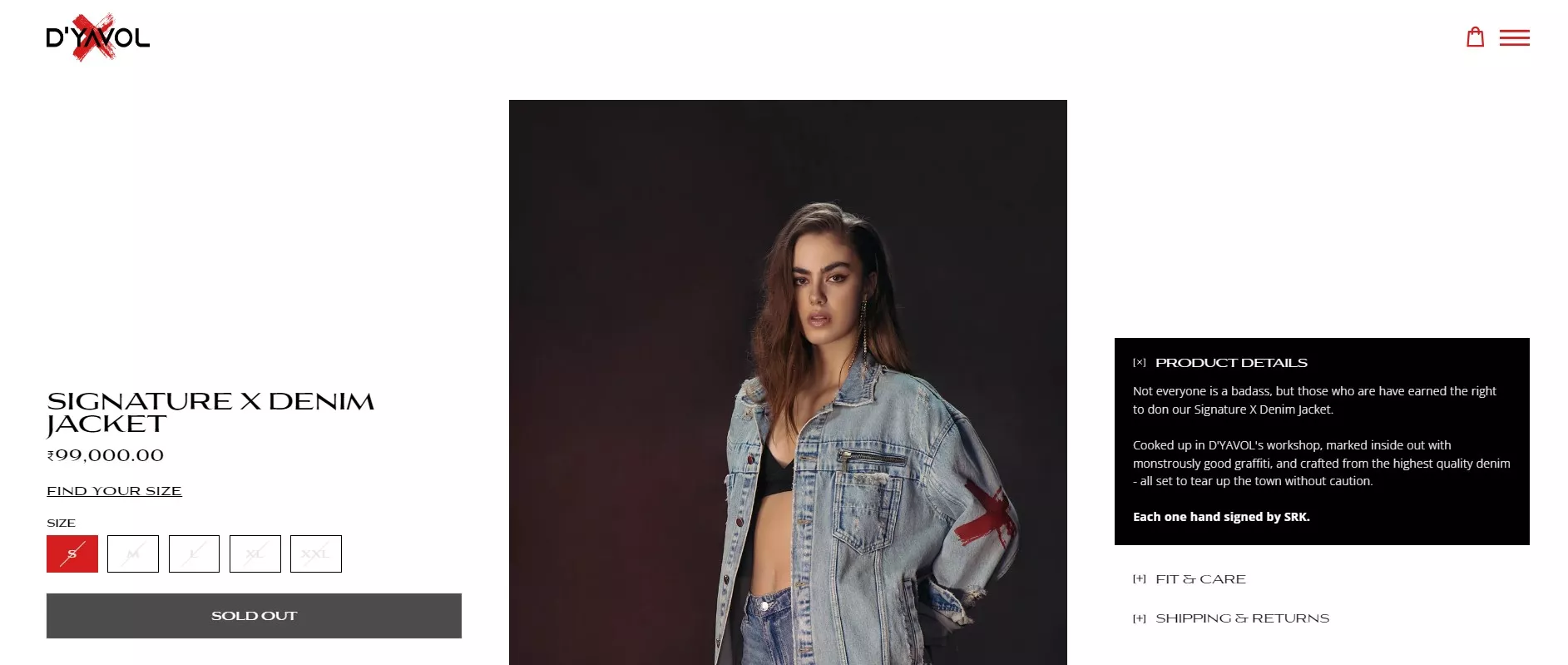The width and height of the screenshot is (1568, 665).
Task: Choose size XXL
Action: tap(316, 553)
